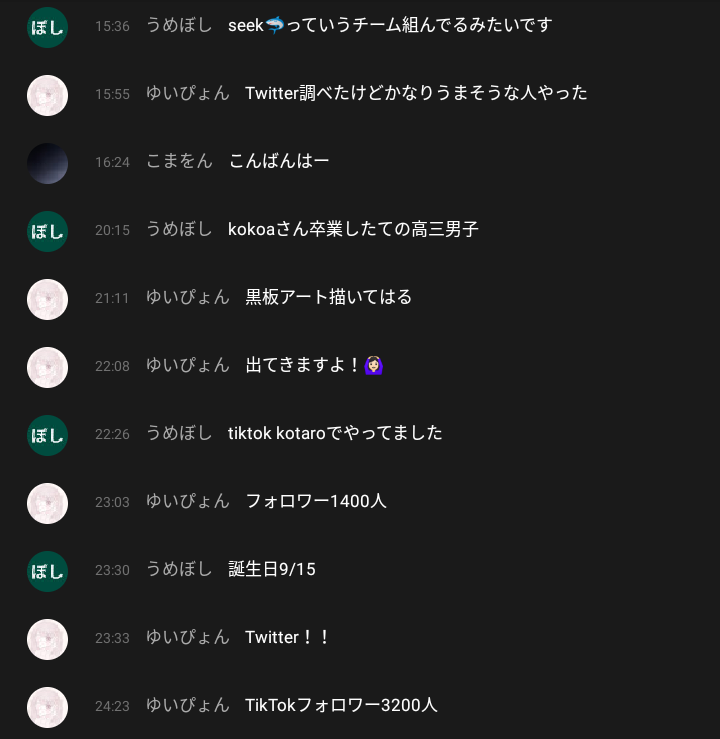
Task: Select the ぼし avatar next to tiktok kotaro message
Action: (47, 435)
